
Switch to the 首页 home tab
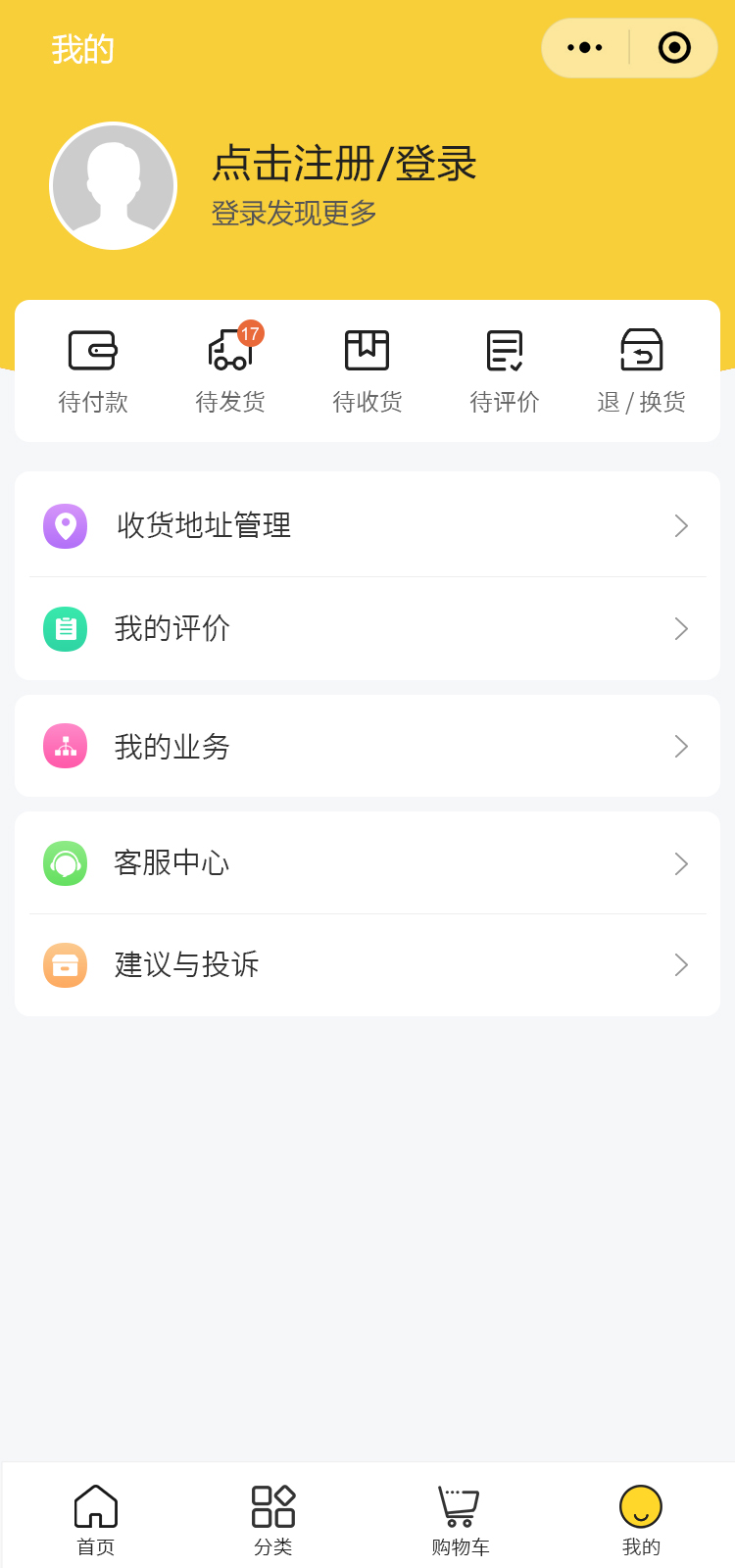point(96,1519)
